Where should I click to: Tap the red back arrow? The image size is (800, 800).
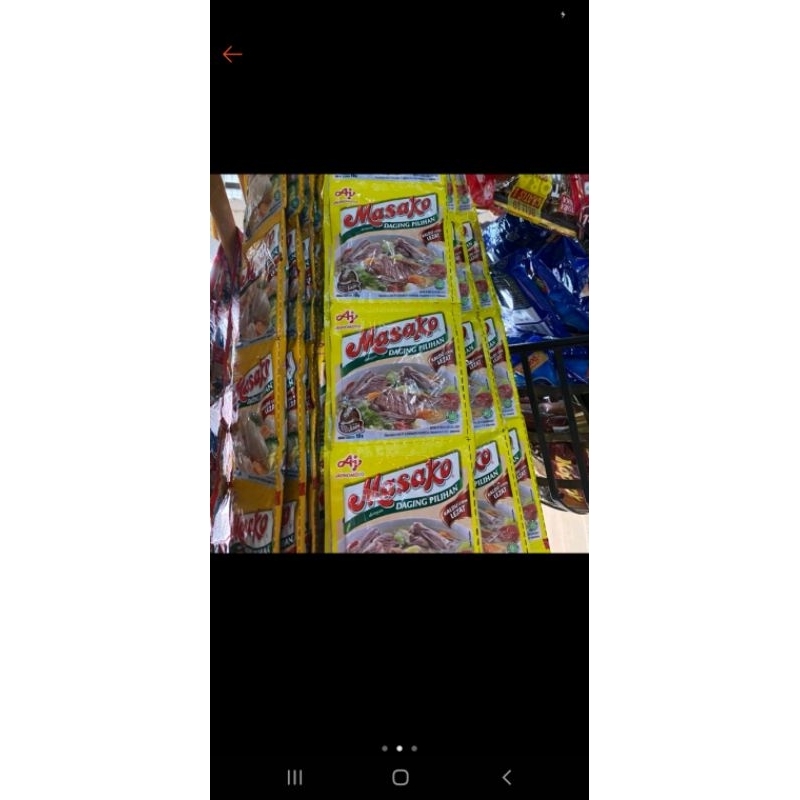[232, 55]
